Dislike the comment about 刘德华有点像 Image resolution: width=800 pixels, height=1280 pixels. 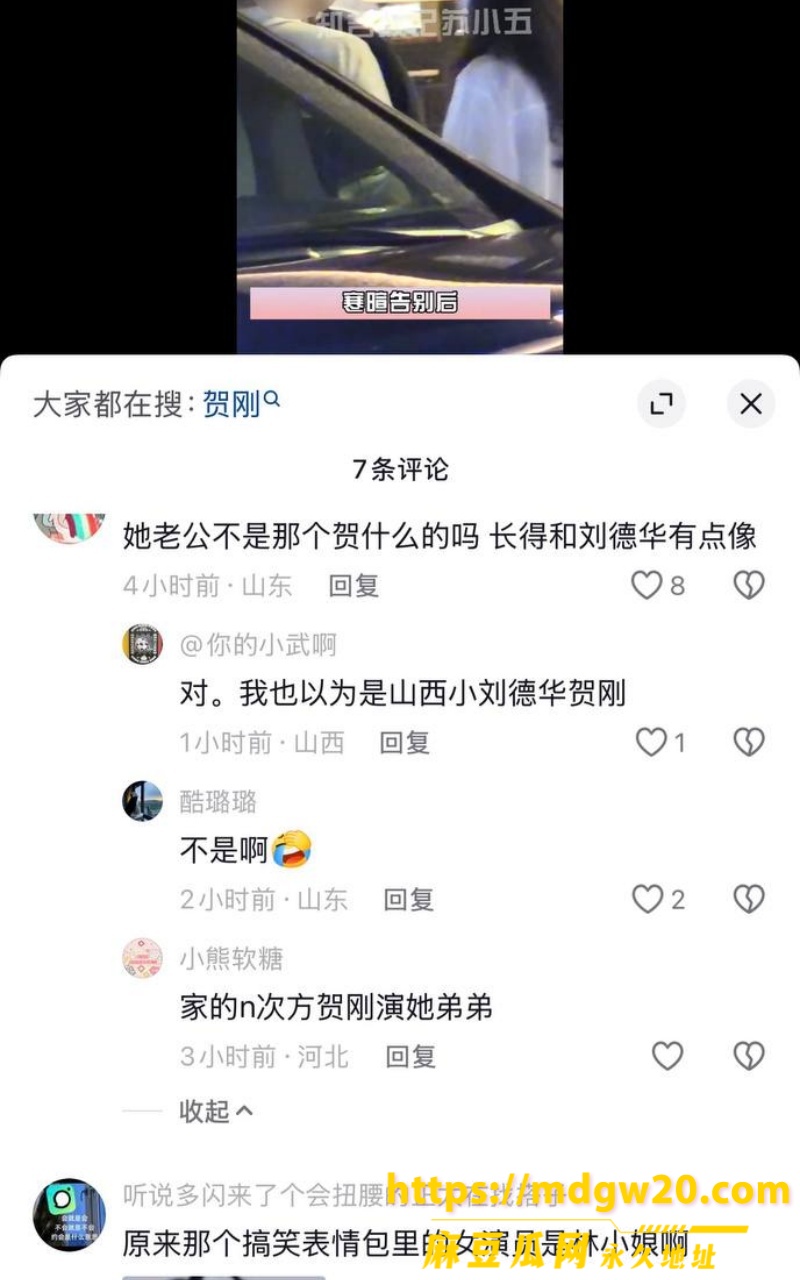tap(749, 585)
